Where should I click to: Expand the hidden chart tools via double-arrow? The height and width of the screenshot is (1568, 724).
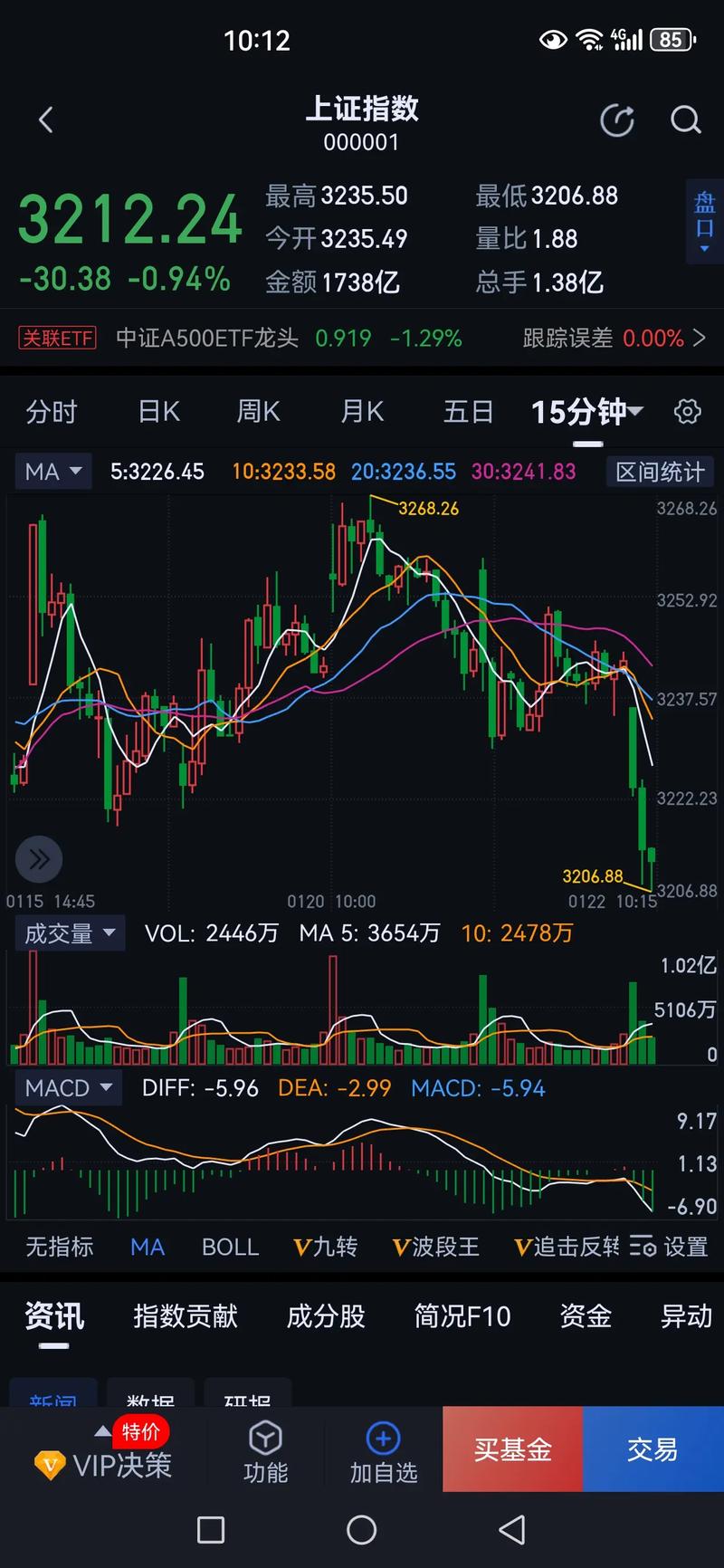pyautogui.click(x=38, y=859)
